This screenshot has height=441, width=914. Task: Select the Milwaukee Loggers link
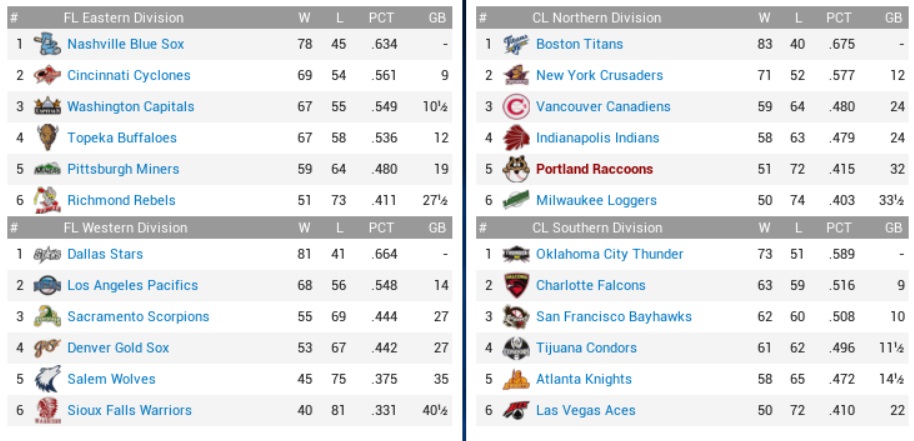596,200
